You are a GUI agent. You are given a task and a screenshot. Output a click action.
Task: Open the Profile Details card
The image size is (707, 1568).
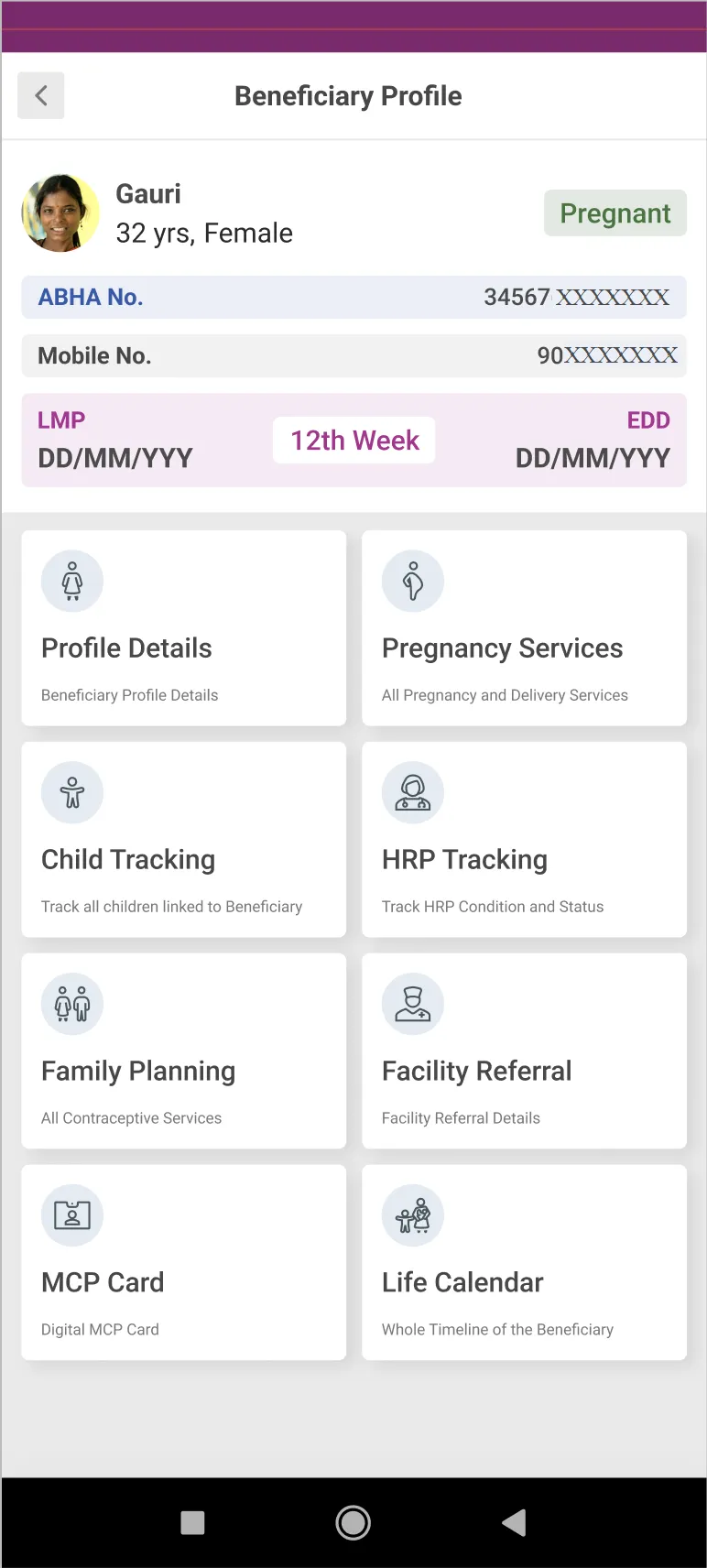(x=183, y=628)
